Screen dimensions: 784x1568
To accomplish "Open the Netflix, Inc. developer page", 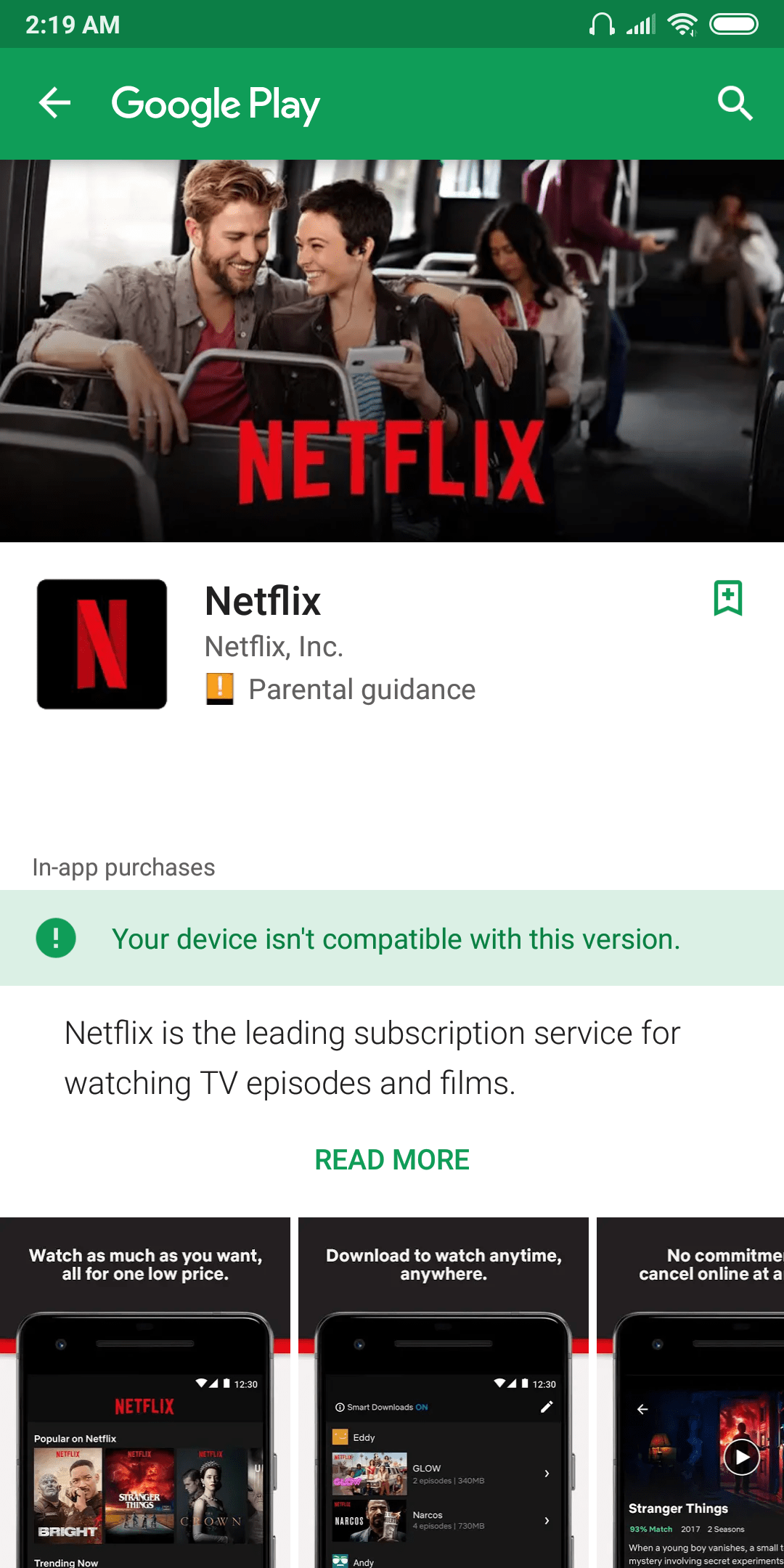I will [274, 646].
